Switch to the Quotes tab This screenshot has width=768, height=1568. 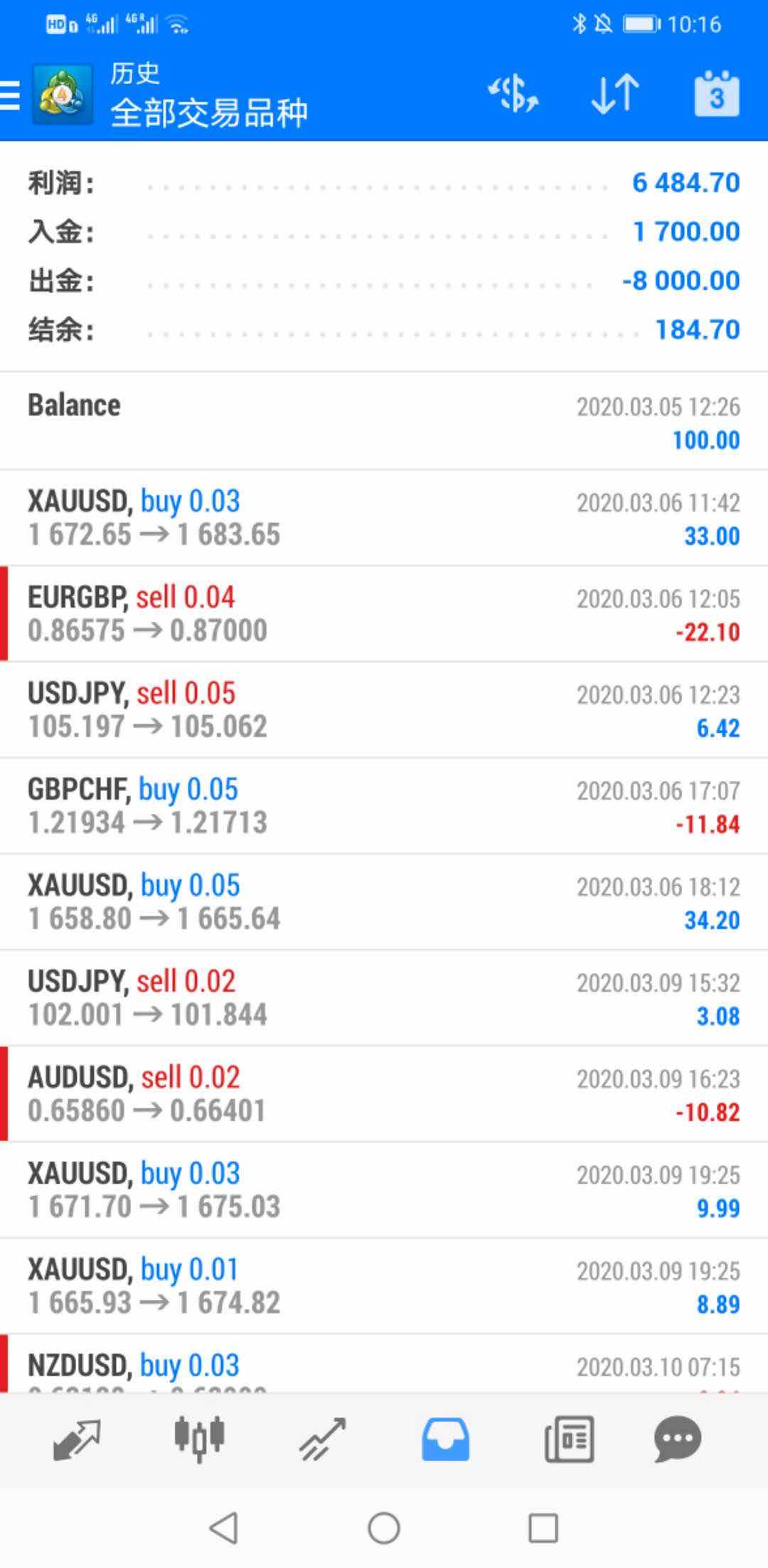pos(77,1439)
